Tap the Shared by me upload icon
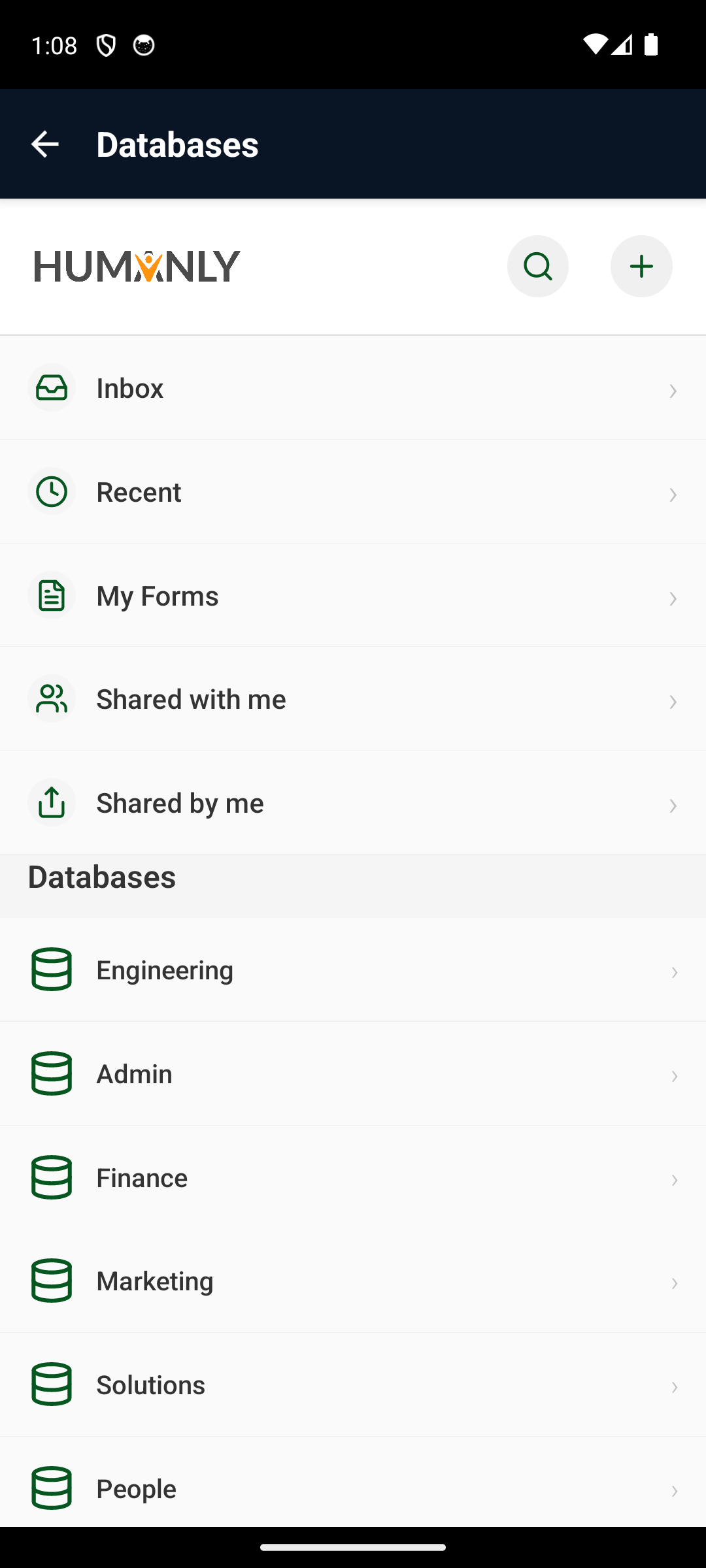706x1568 pixels. coord(52,802)
